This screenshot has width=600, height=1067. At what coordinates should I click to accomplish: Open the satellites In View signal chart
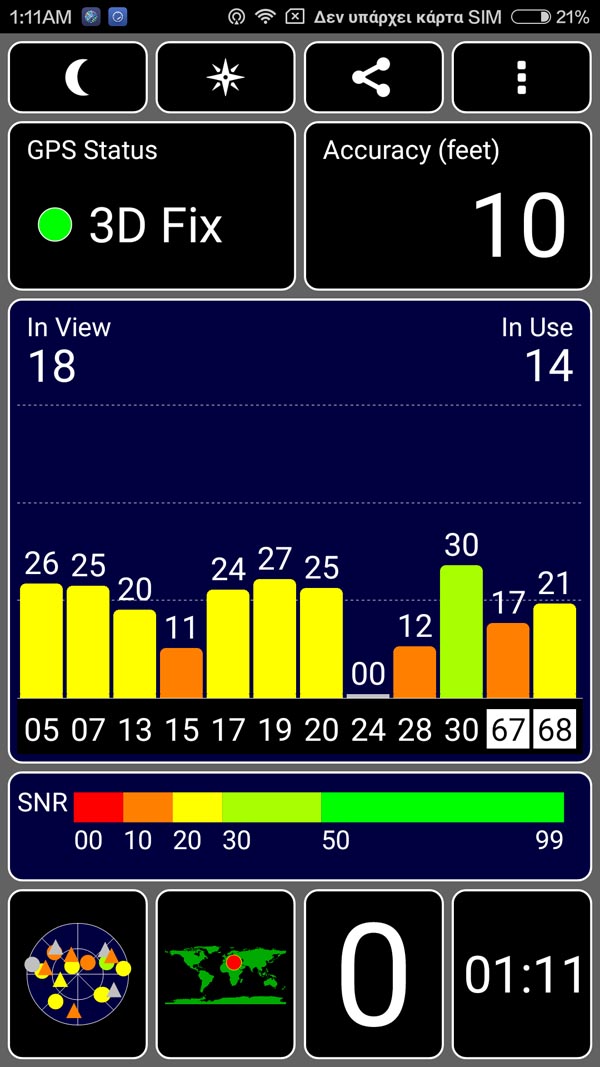tap(300, 531)
